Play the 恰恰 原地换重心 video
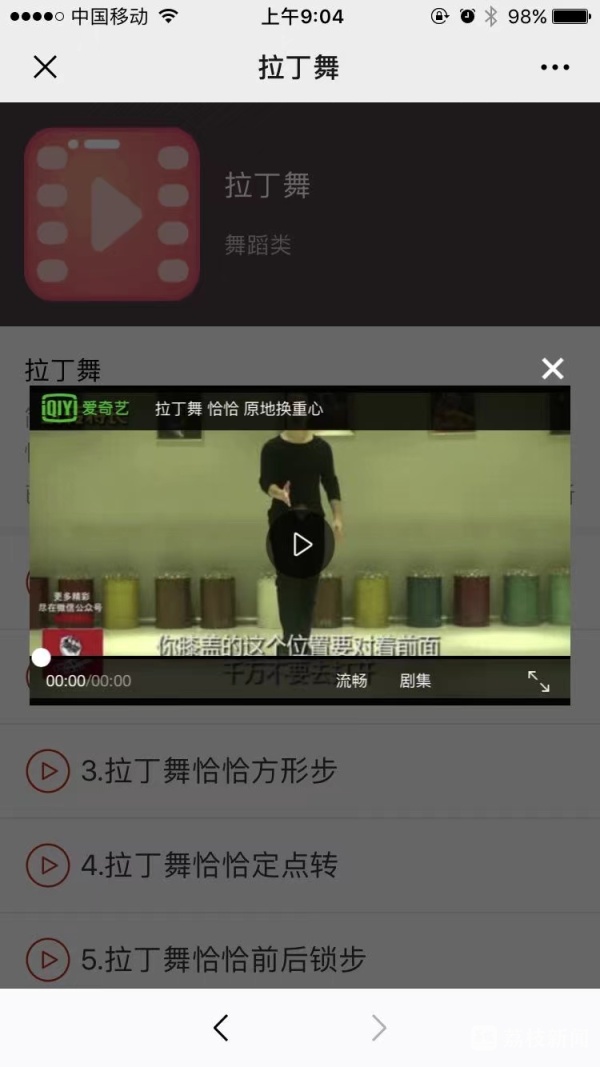600x1067 pixels. (x=301, y=544)
